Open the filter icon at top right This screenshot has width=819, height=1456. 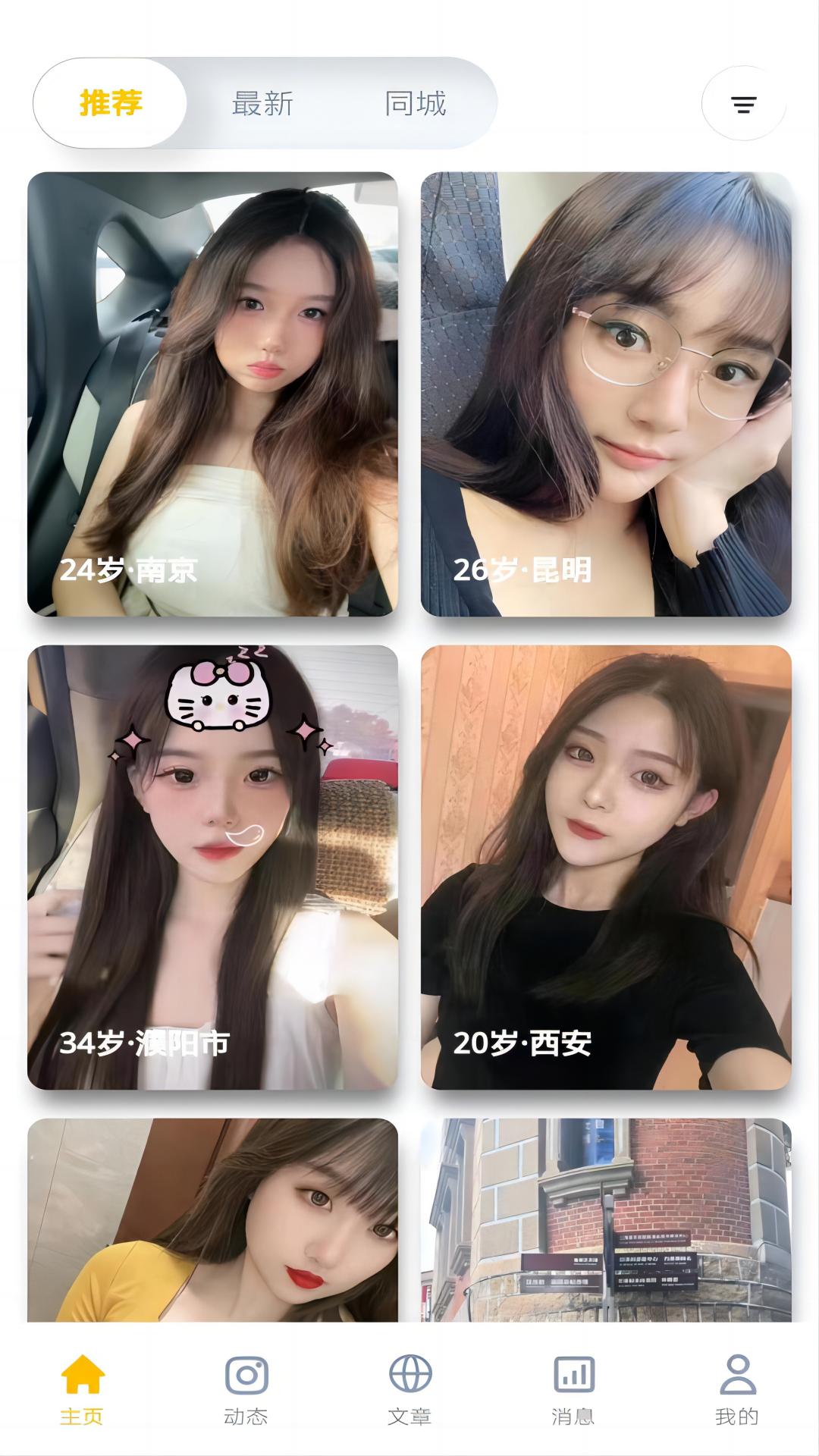coord(744,104)
